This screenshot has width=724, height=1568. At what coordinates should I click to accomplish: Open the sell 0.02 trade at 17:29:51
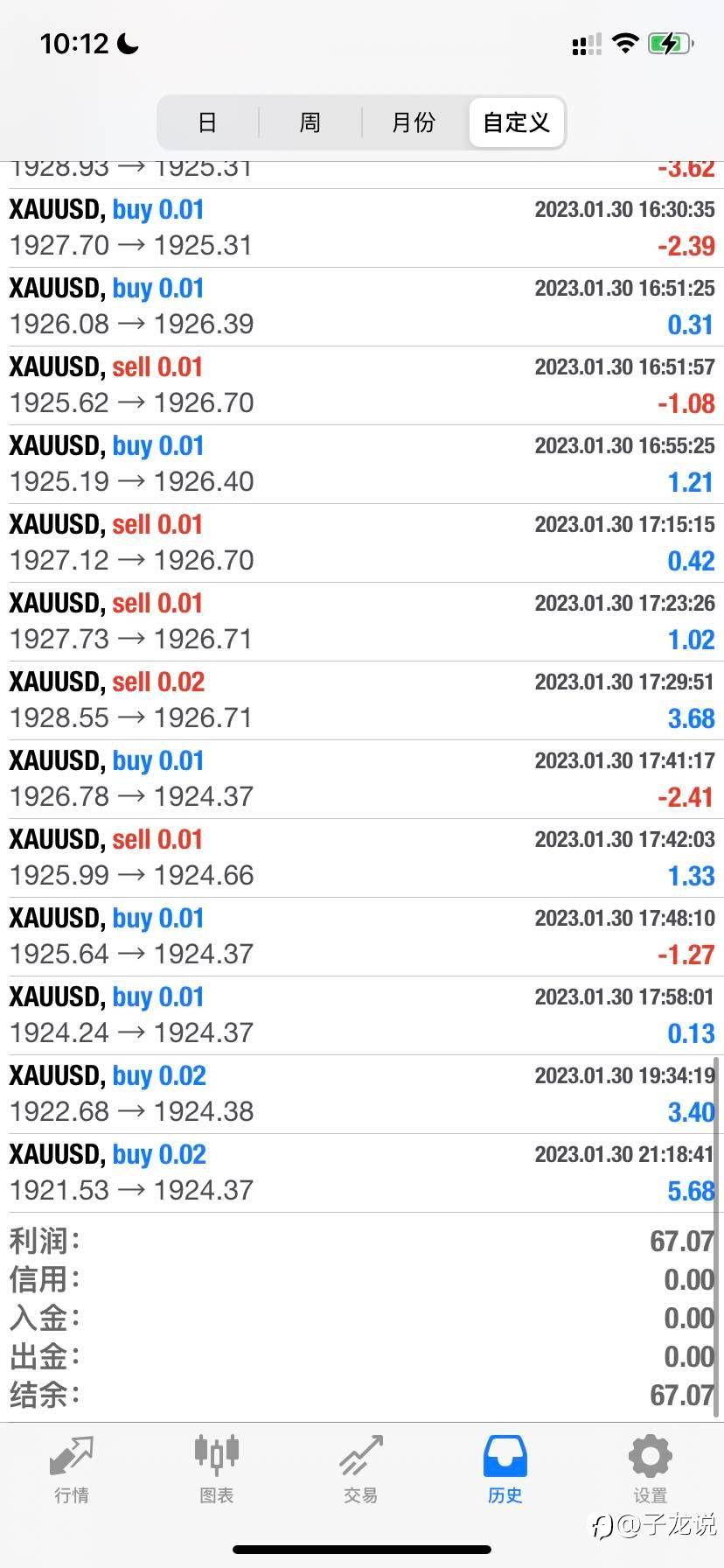(362, 701)
